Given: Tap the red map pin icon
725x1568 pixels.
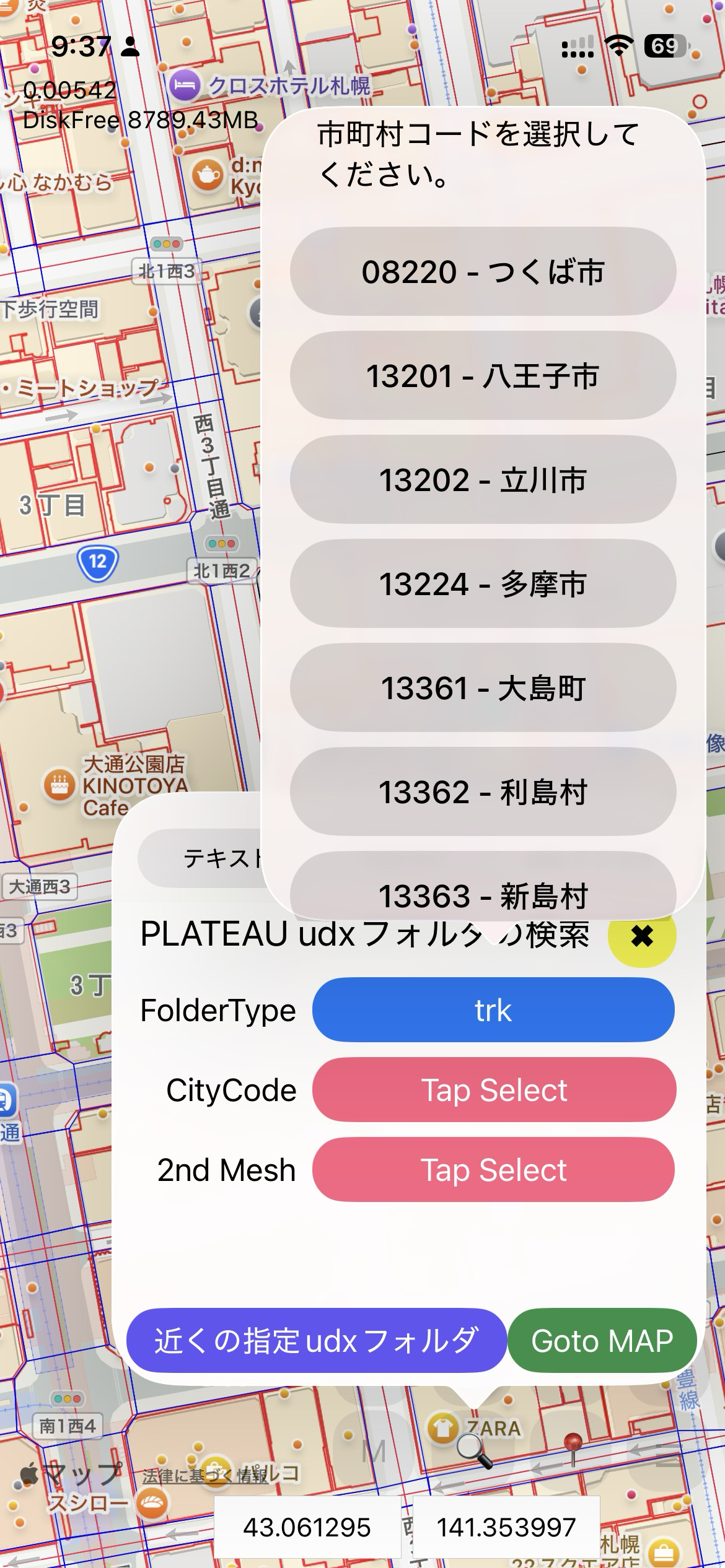Looking at the screenshot, I should (x=573, y=1448).
